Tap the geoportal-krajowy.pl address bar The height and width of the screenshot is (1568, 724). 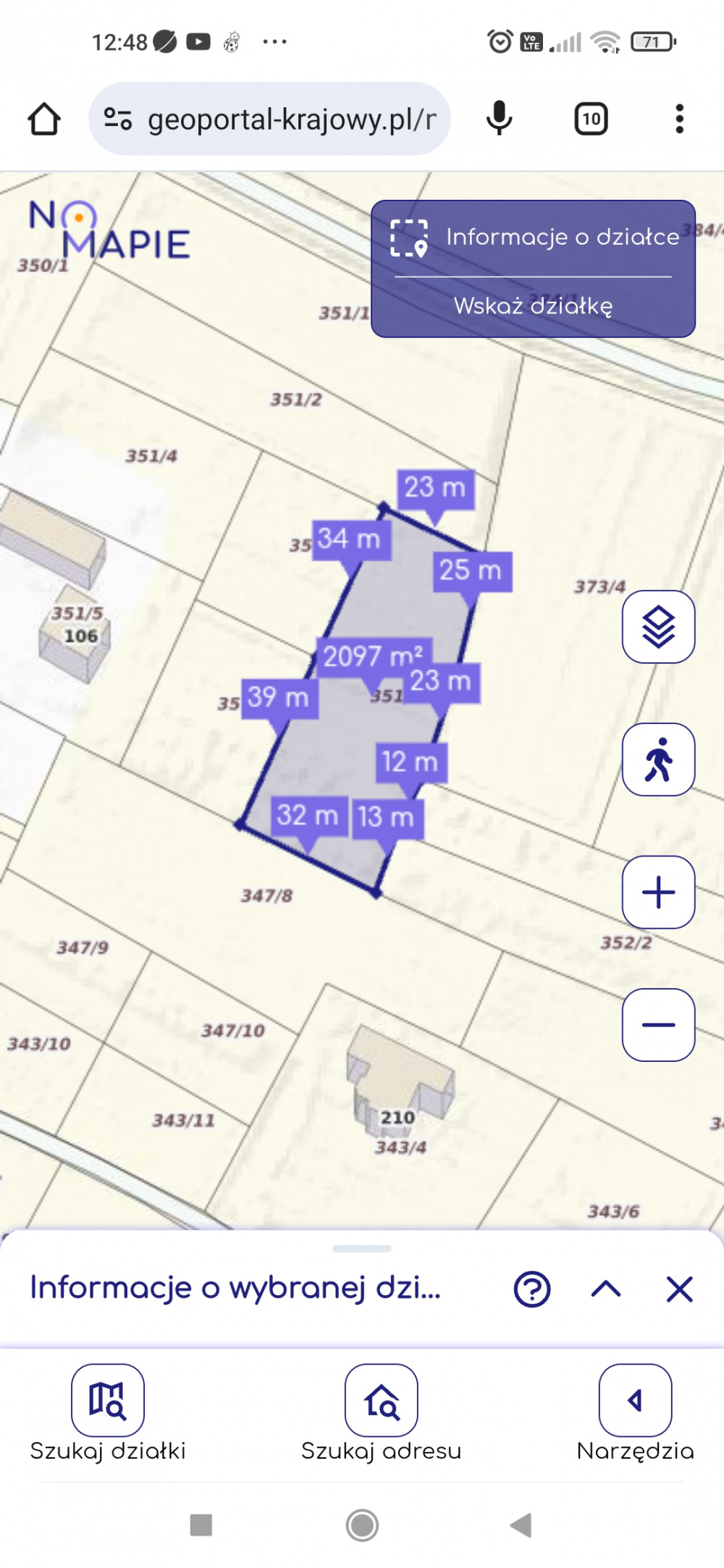click(269, 119)
